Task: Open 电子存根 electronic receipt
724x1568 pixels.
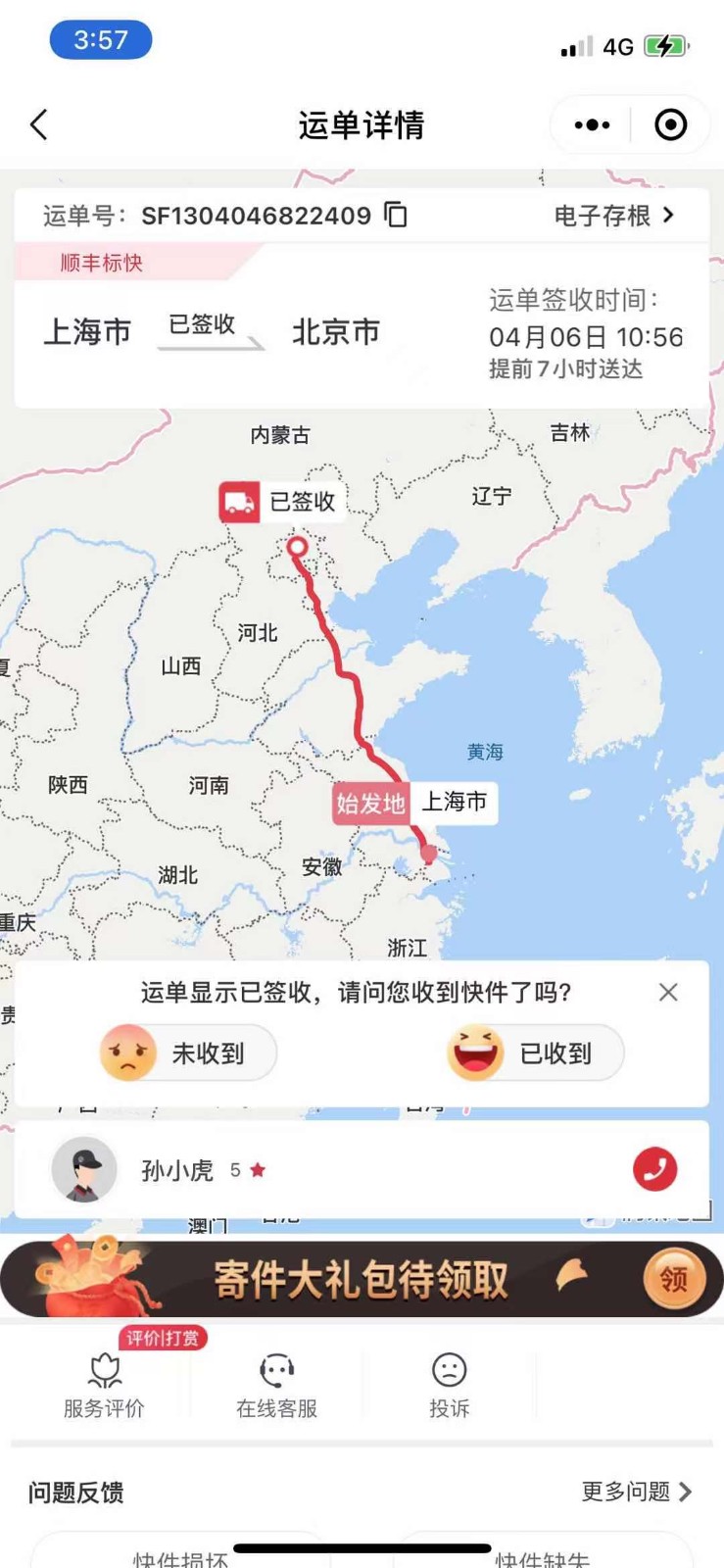Action: tap(613, 216)
